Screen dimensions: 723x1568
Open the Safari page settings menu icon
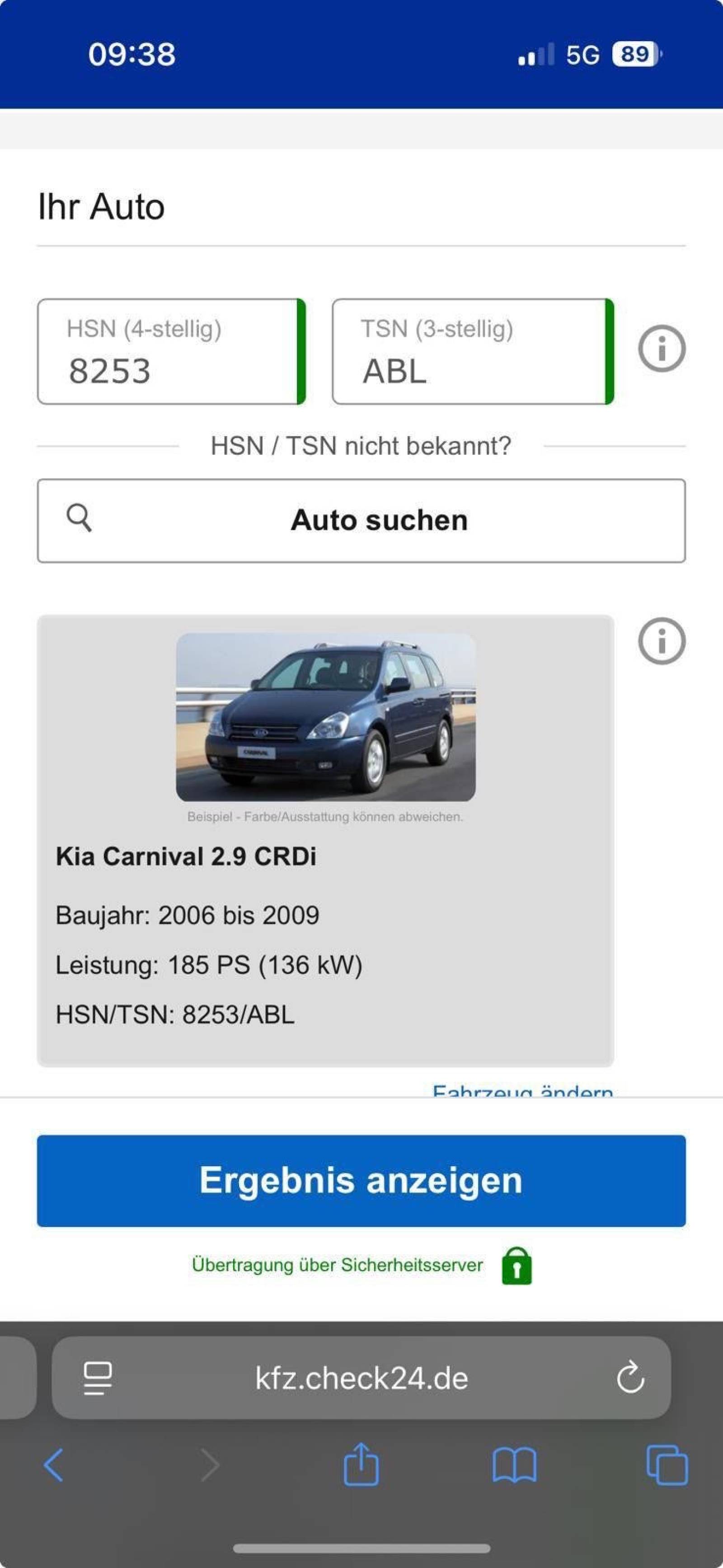(97, 1378)
